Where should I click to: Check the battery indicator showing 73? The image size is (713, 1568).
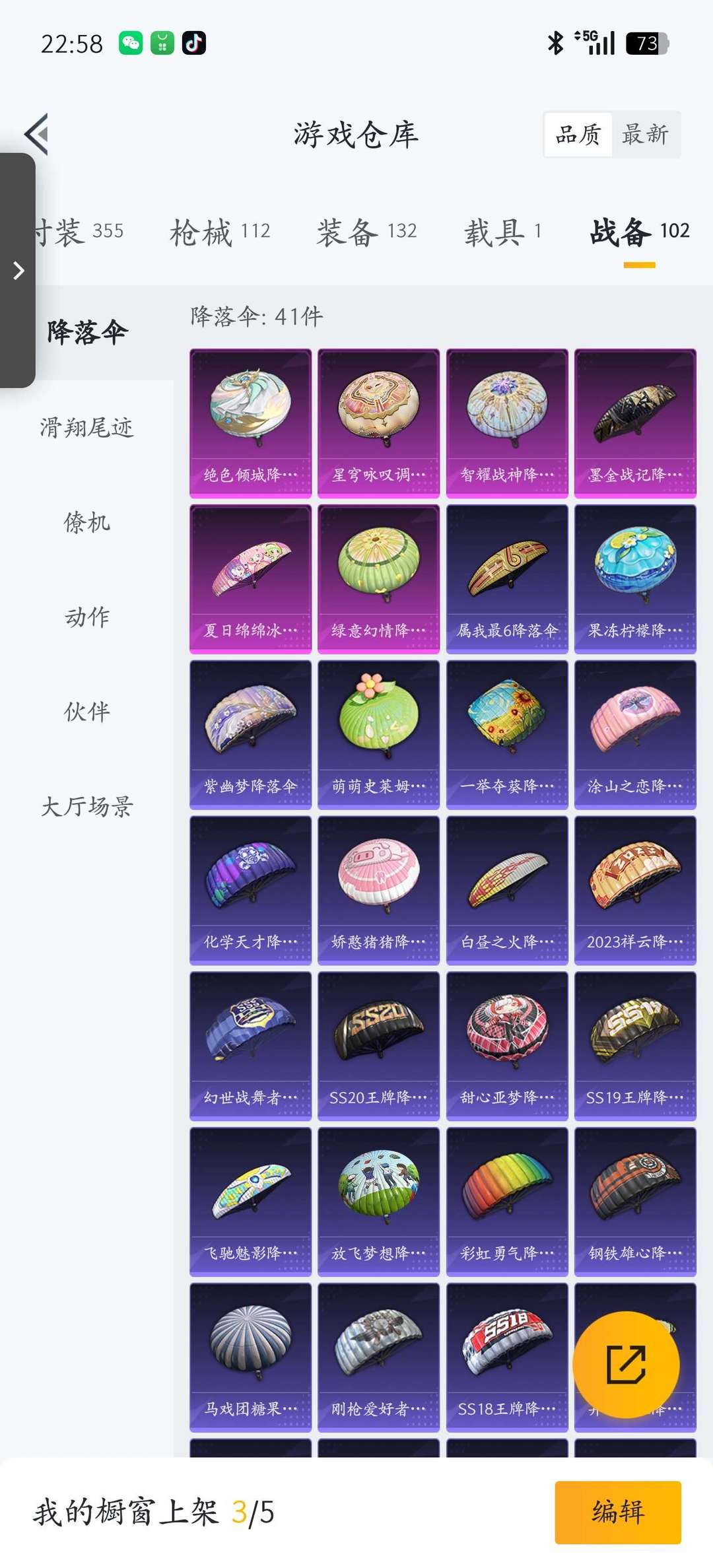(x=647, y=43)
